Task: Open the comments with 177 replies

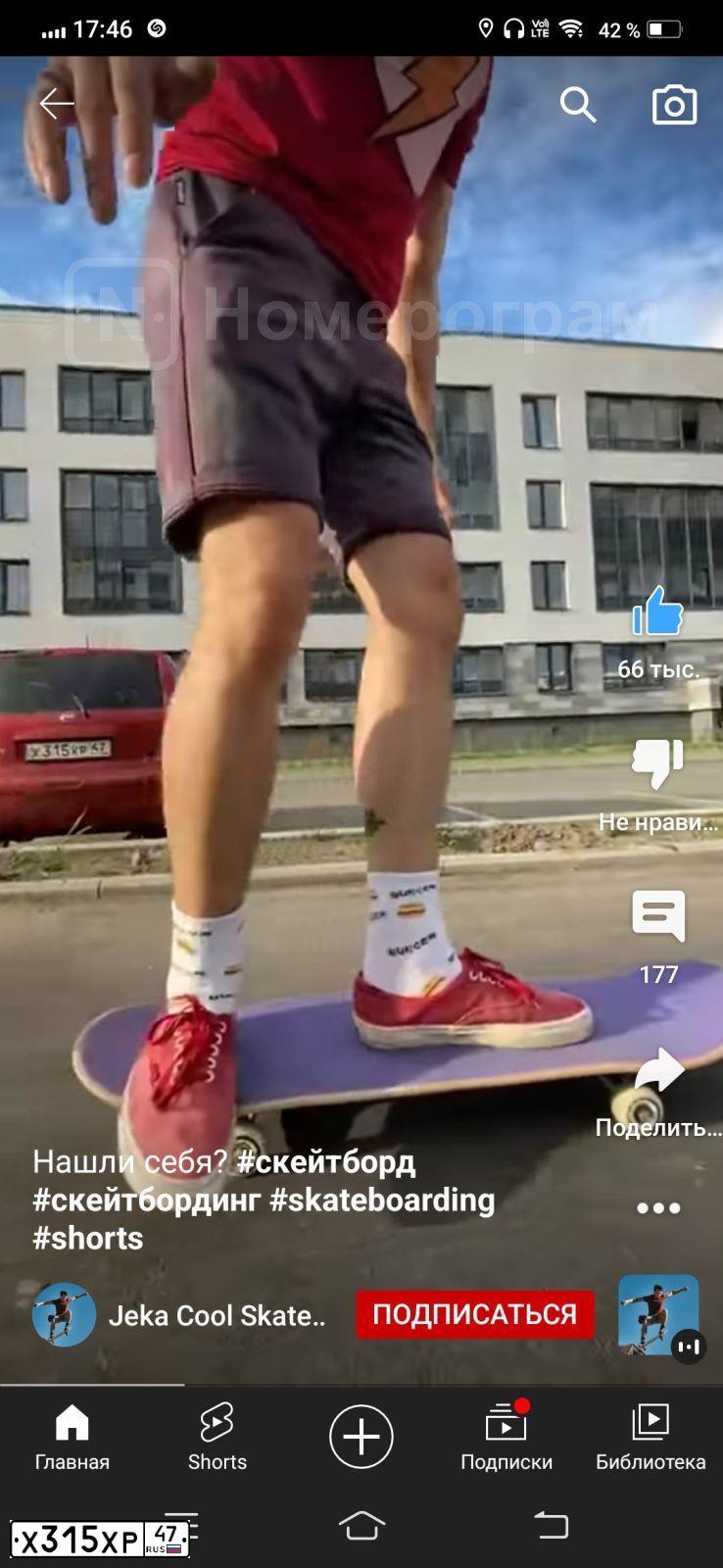Action: point(658,916)
